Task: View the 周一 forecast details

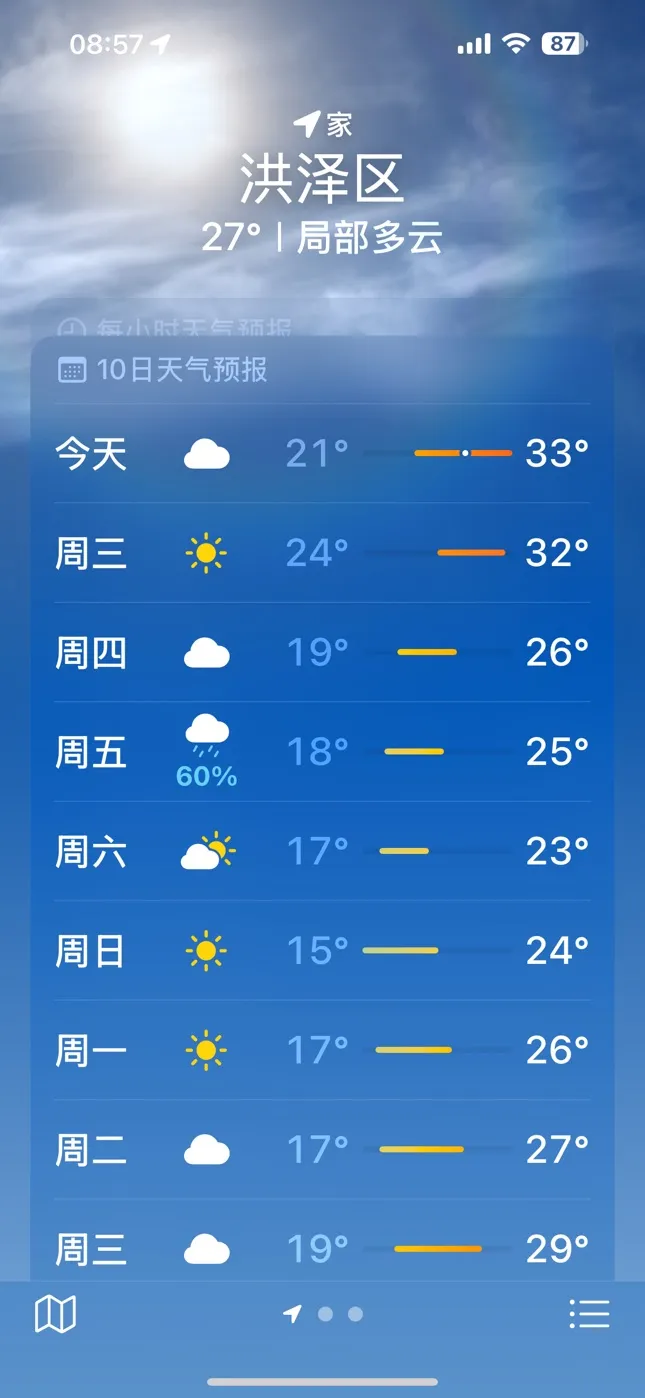Action: pyautogui.click(x=322, y=1051)
